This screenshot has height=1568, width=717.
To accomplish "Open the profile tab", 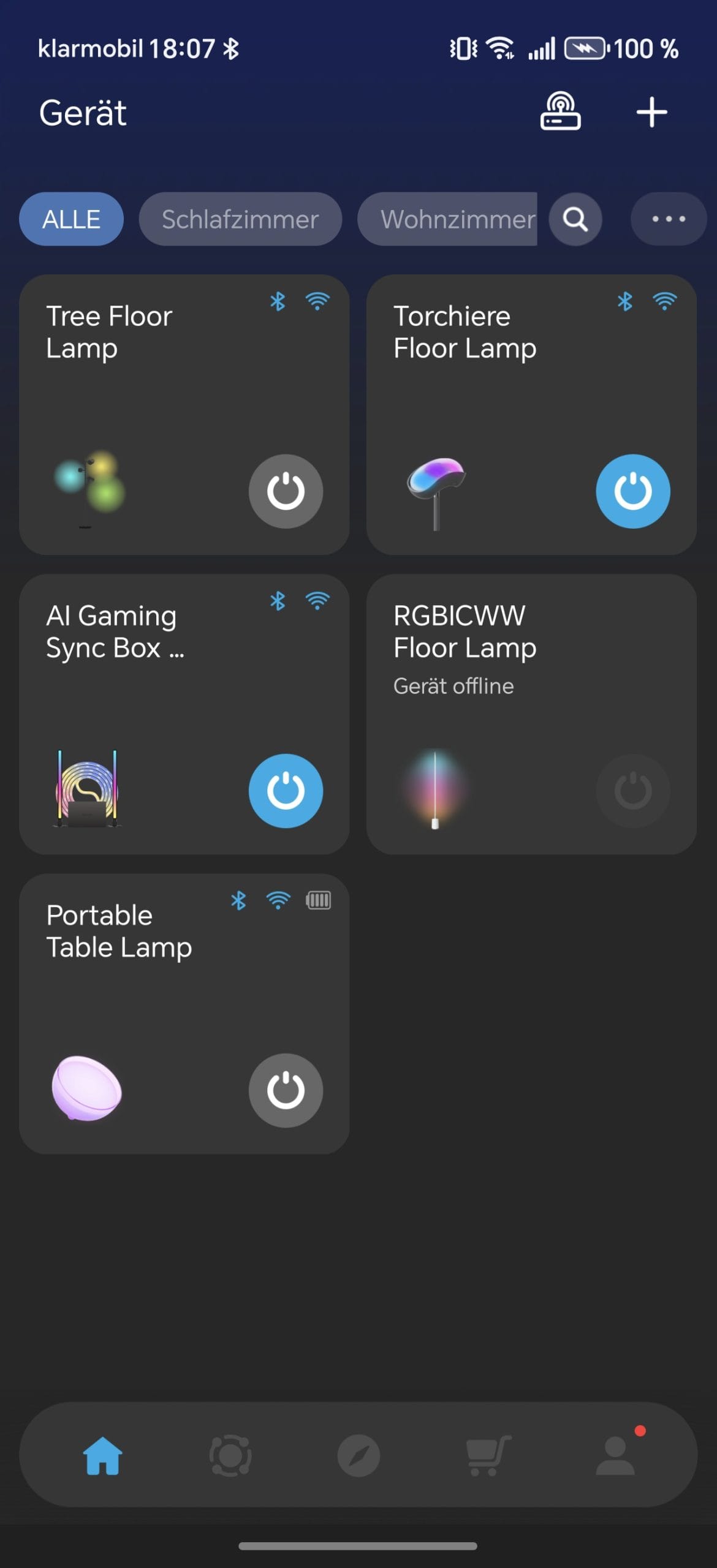I will [616, 1455].
